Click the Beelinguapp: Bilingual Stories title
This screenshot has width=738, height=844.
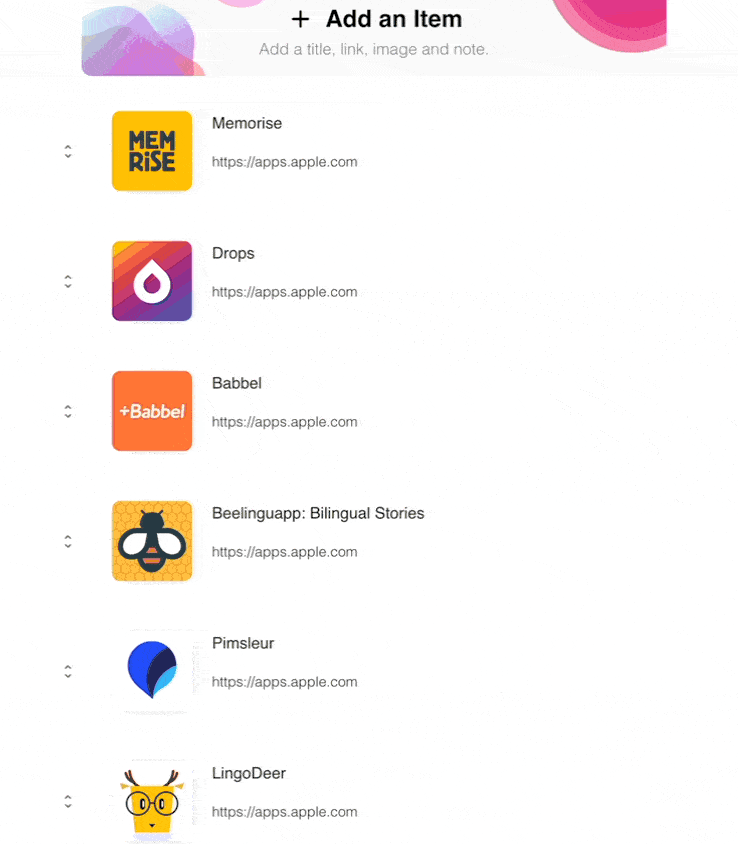click(318, 513)
